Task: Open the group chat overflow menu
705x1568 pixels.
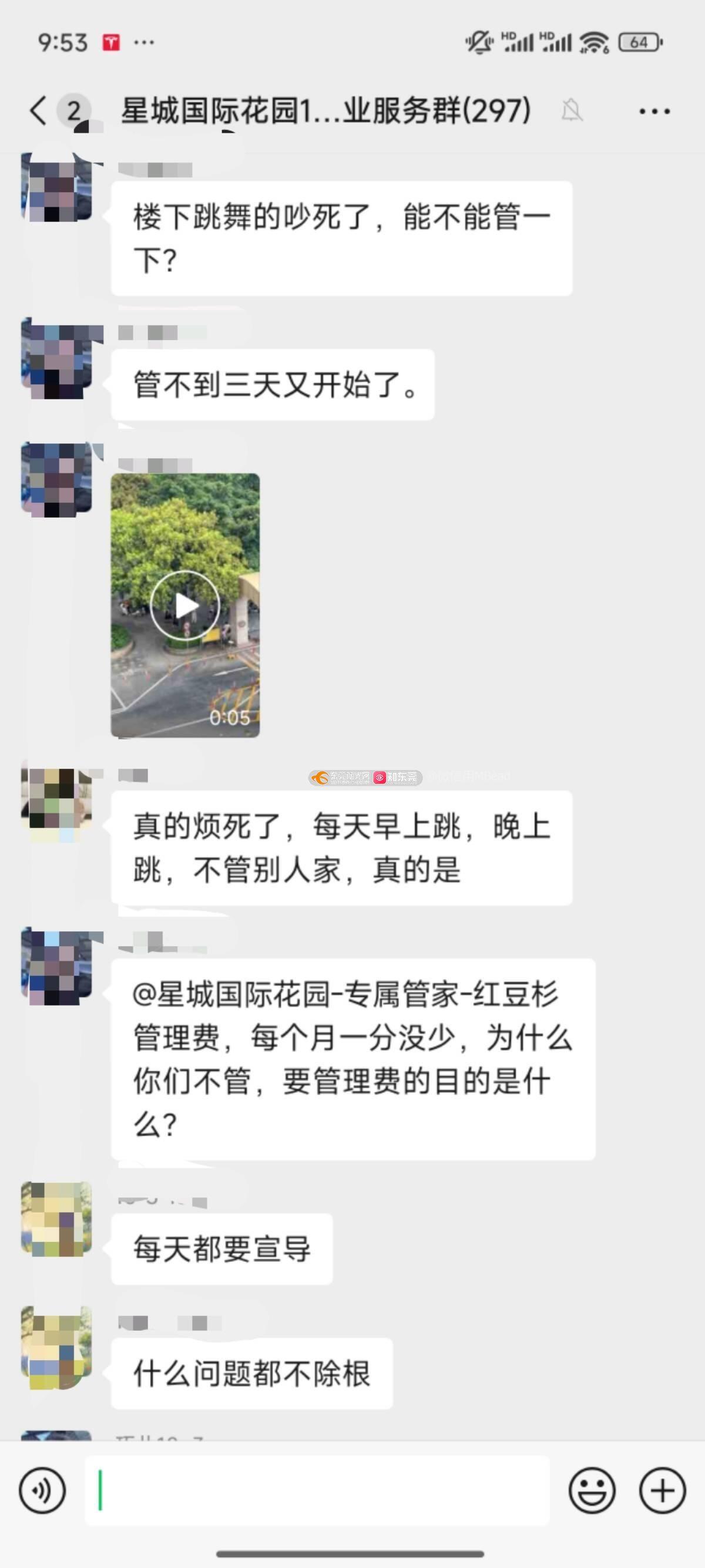Action: point(654,112)
